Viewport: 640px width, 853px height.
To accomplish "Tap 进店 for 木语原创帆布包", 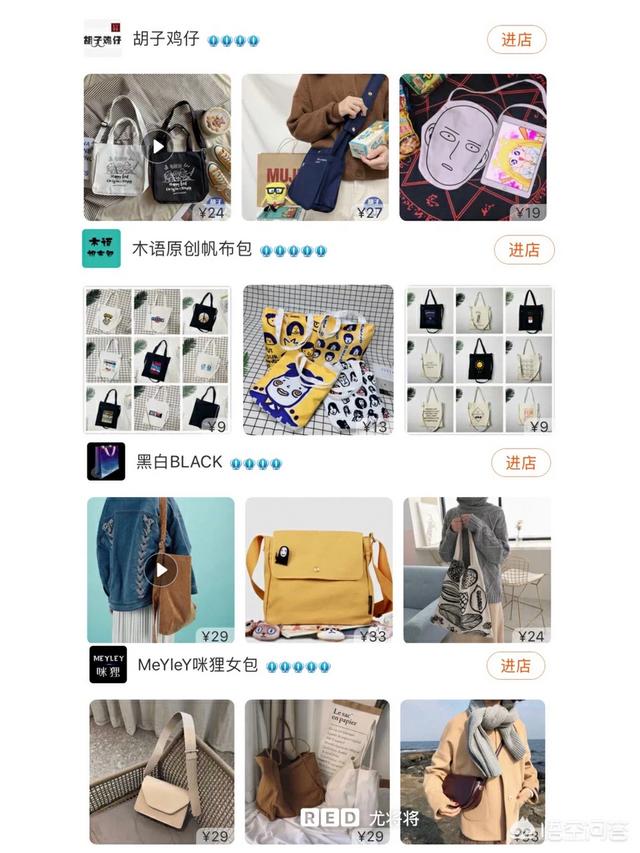I will [523, 249].
